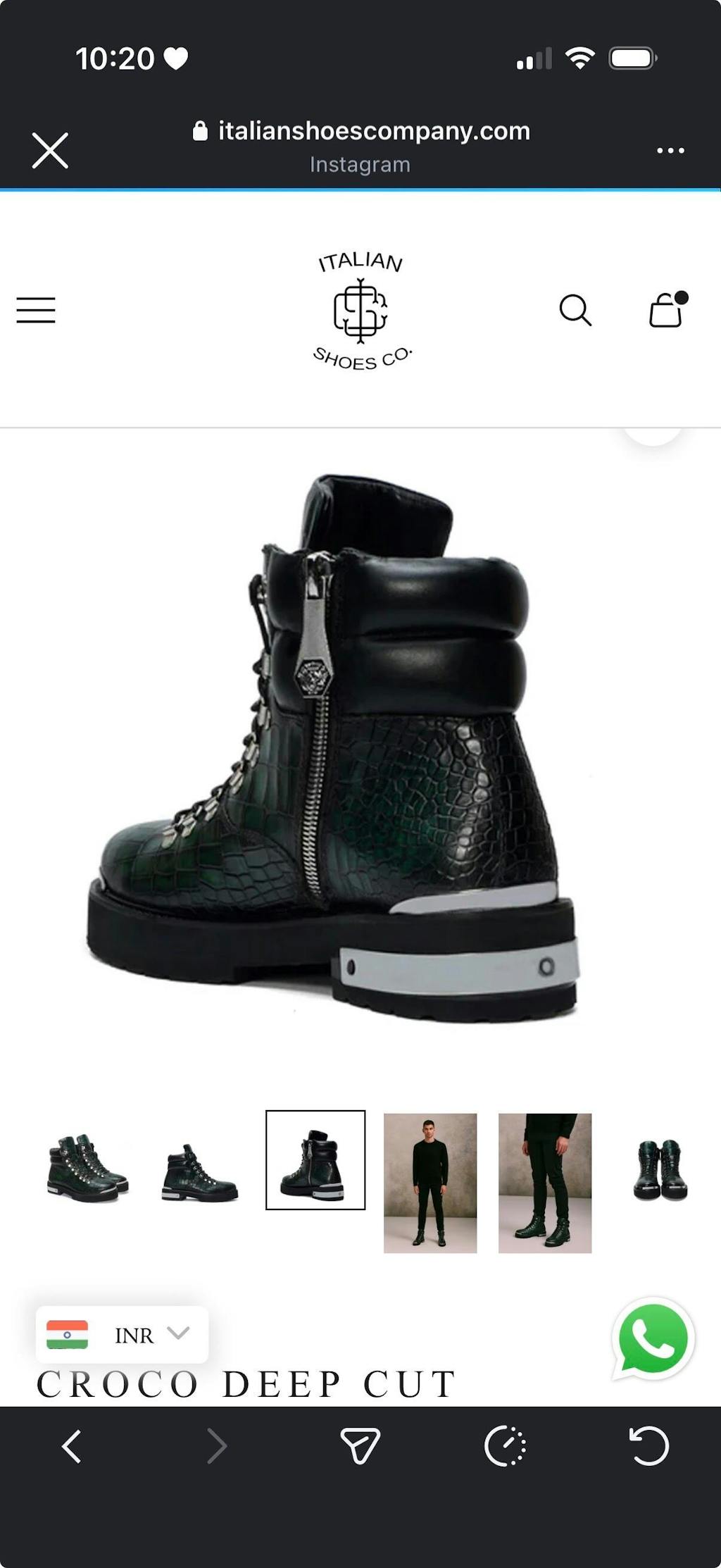Tap the Italian Shoes Co. logo

(x=360, y=310)
